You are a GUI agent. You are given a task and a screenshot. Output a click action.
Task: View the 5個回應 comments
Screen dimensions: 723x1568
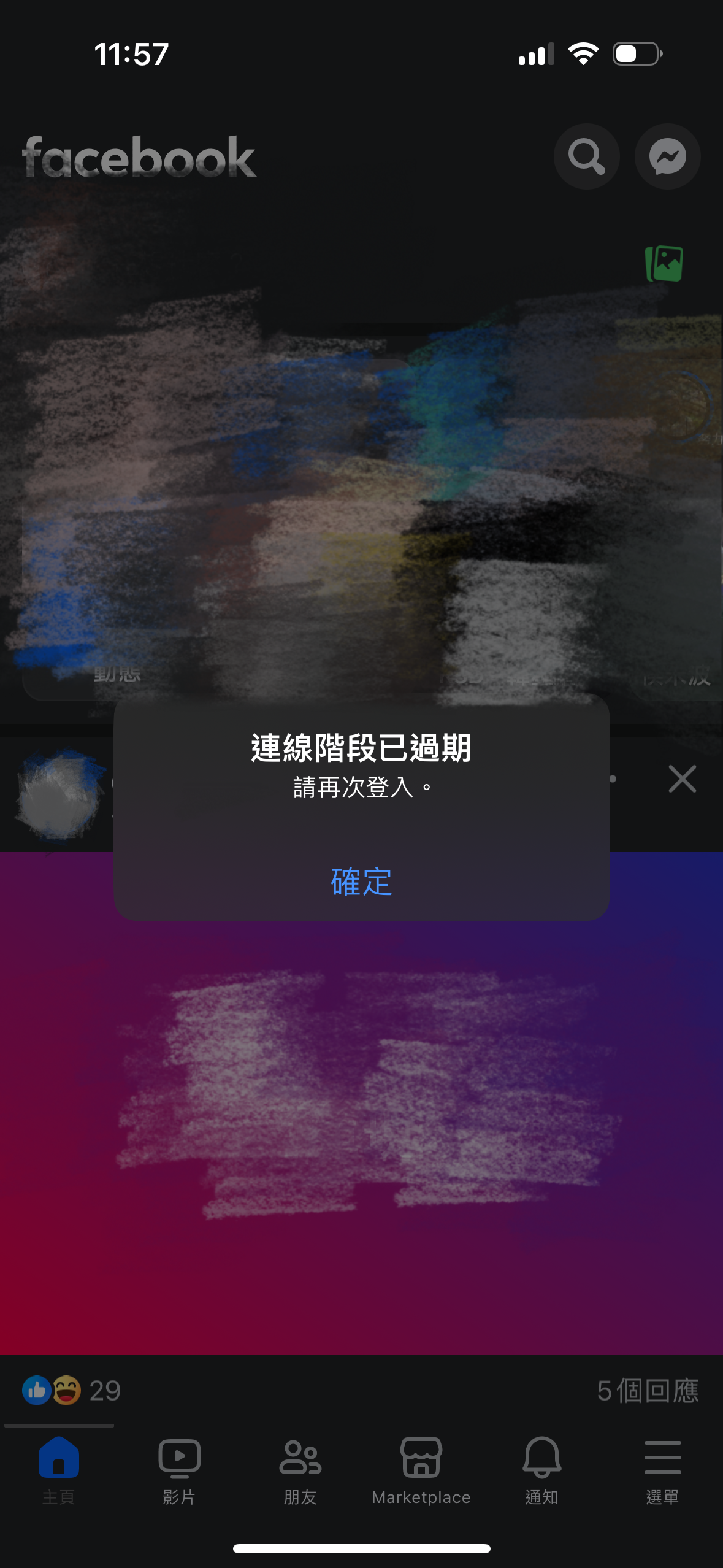648,1391
